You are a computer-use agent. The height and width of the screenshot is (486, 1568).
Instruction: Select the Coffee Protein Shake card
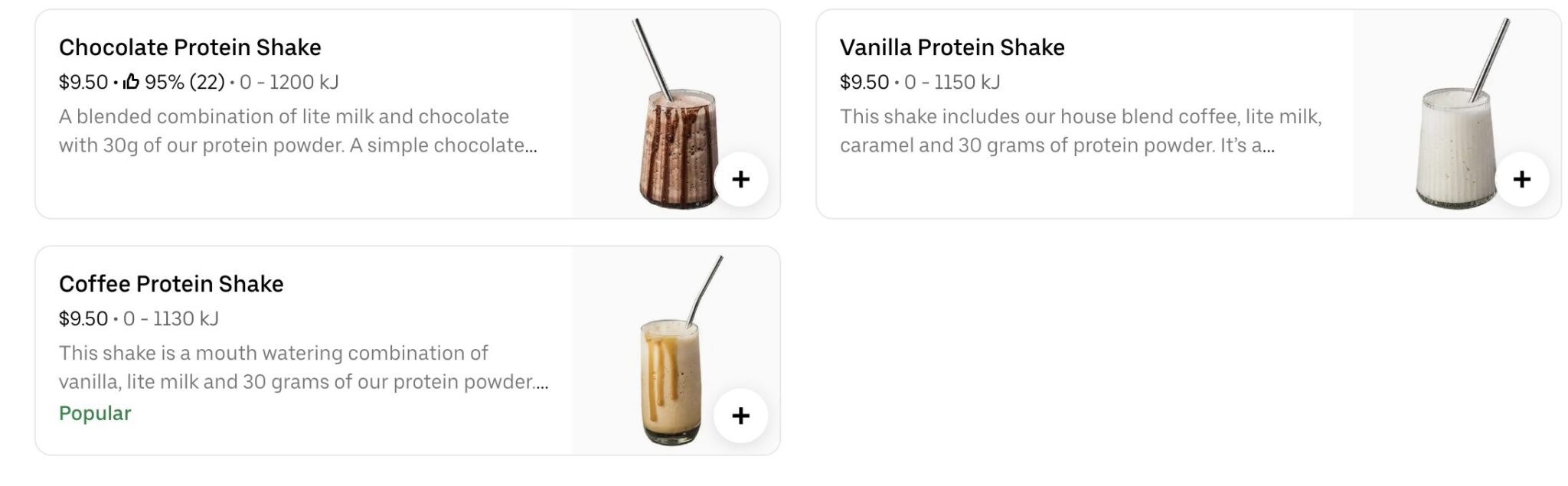[x=171, y=284]
